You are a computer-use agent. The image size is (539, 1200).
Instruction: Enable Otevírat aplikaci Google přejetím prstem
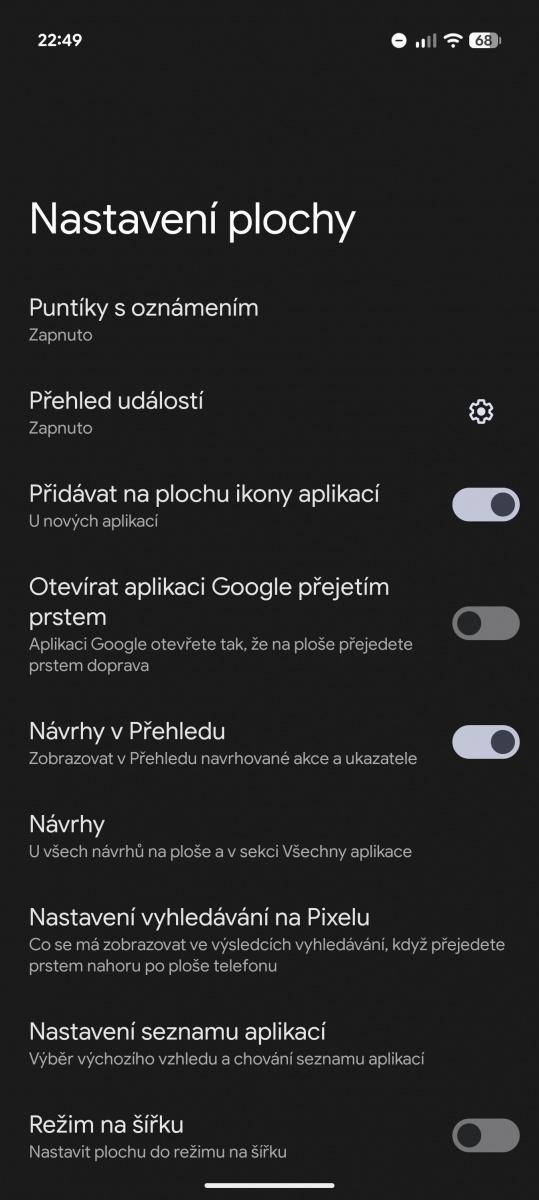486,623
